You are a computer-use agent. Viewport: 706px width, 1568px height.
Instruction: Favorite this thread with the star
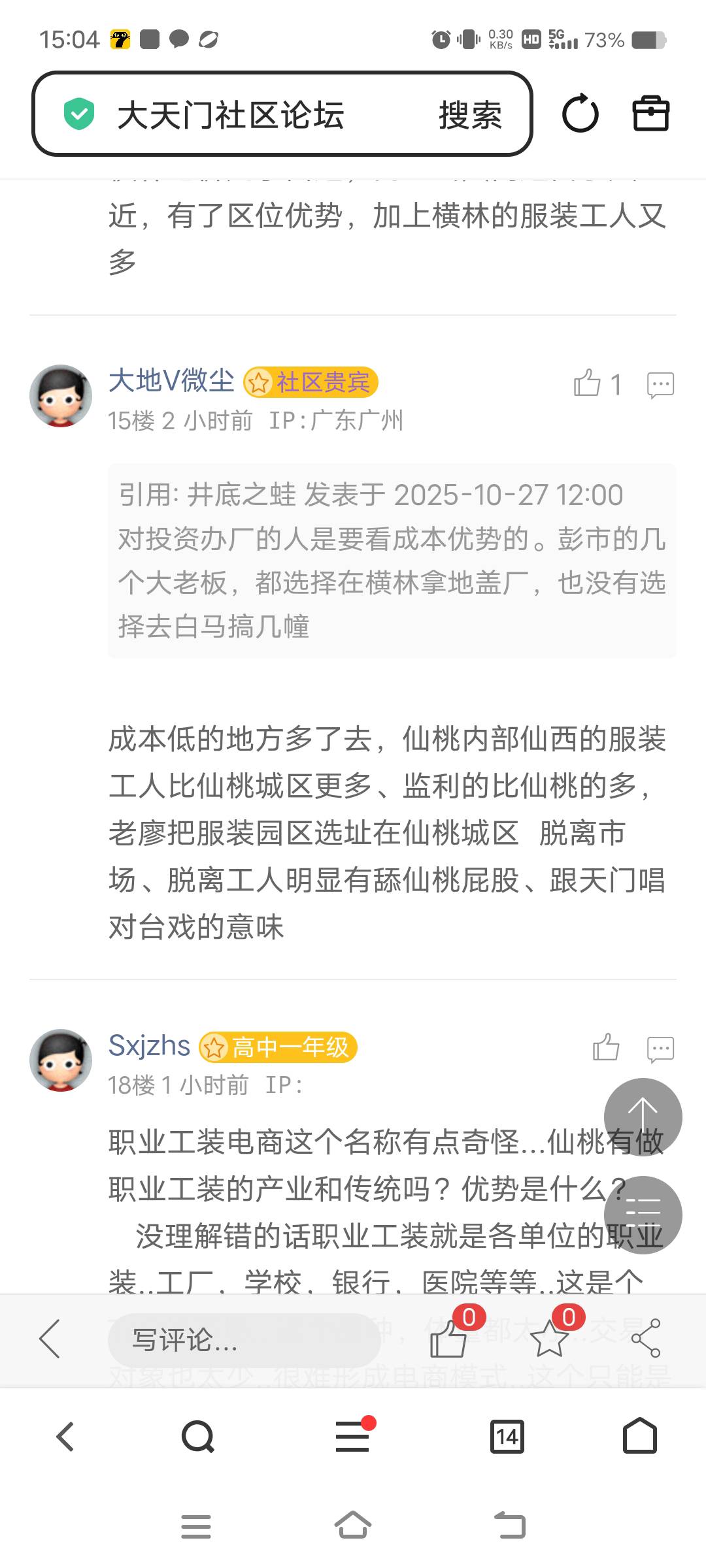(x=548, y=1339)
